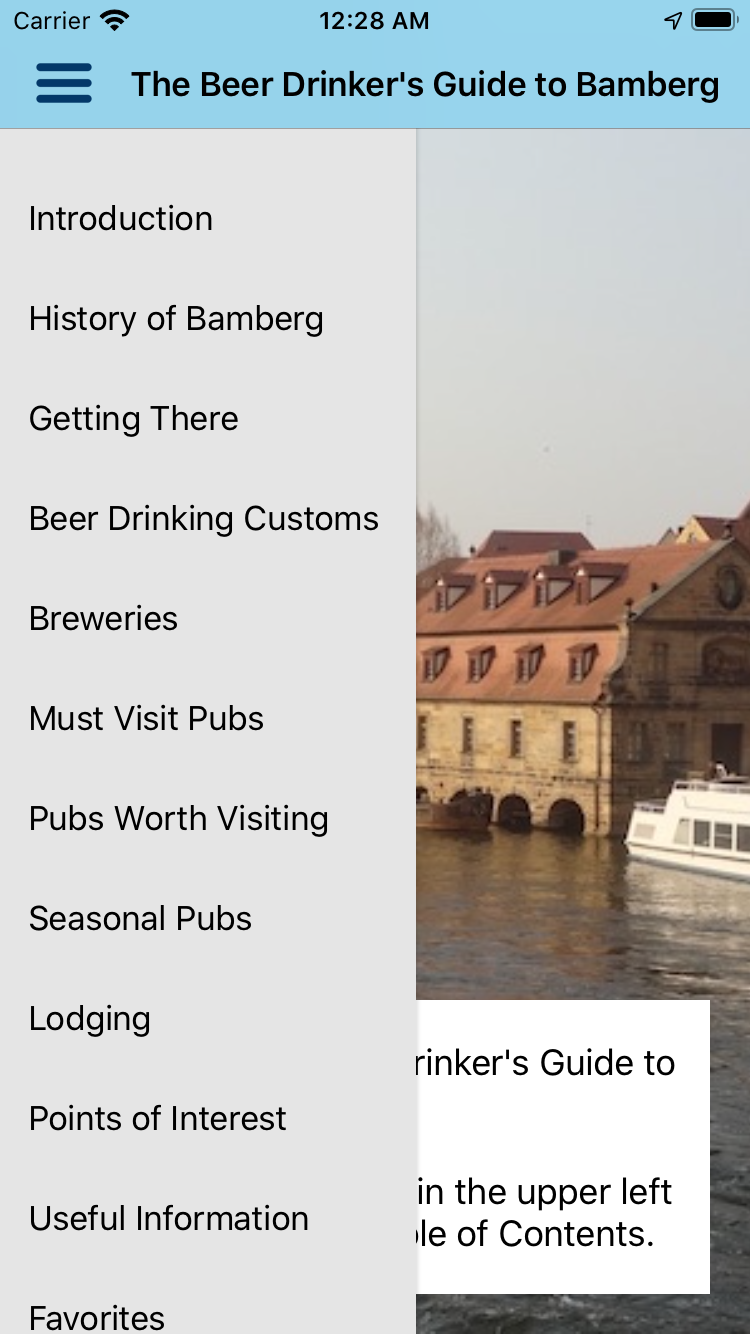Open the Introduction chapter
Viewport: 750px width, 1334px height.
pos(121,219)
